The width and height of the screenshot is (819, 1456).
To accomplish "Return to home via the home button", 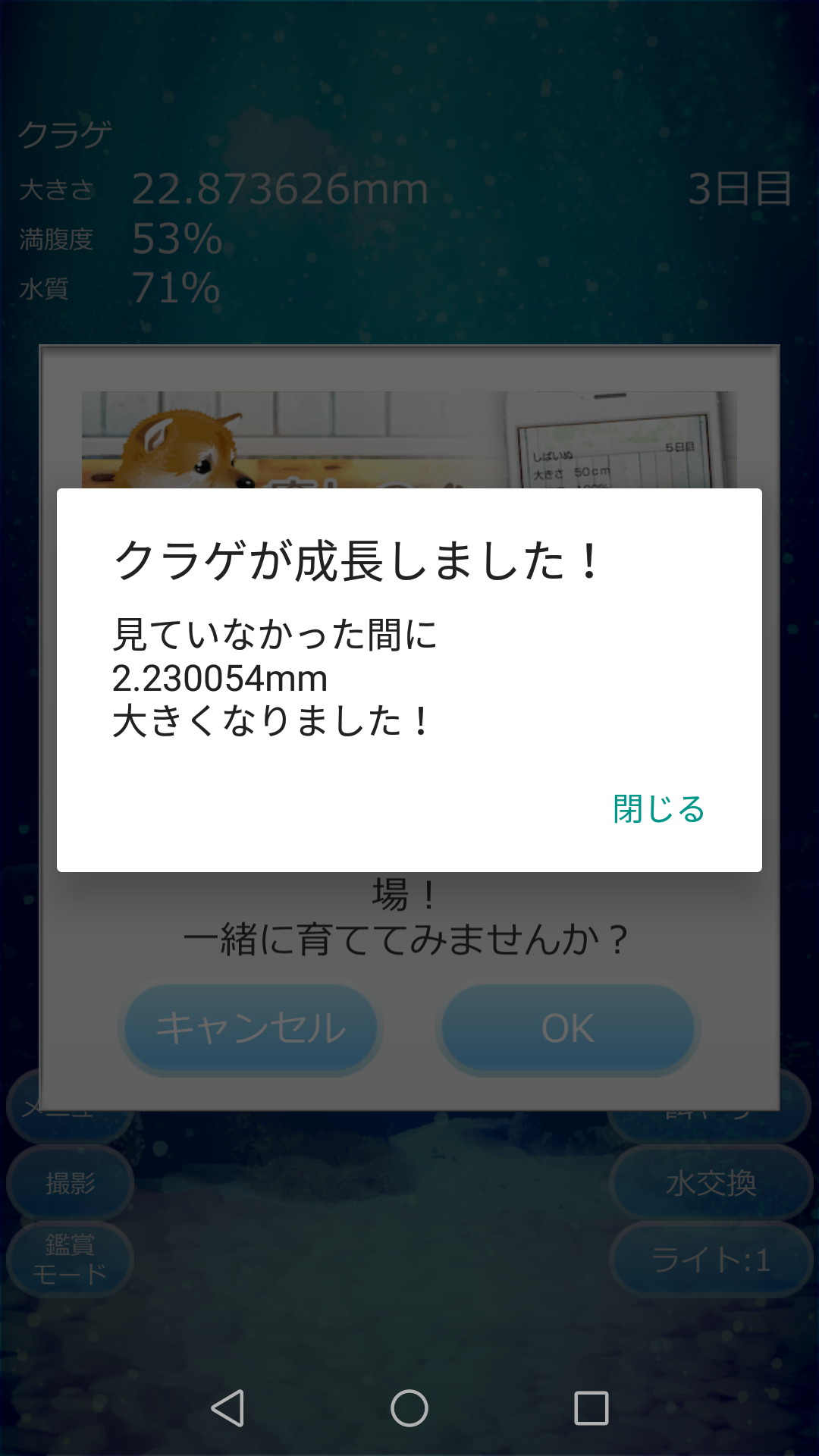I will click(x=409, y=1408).
